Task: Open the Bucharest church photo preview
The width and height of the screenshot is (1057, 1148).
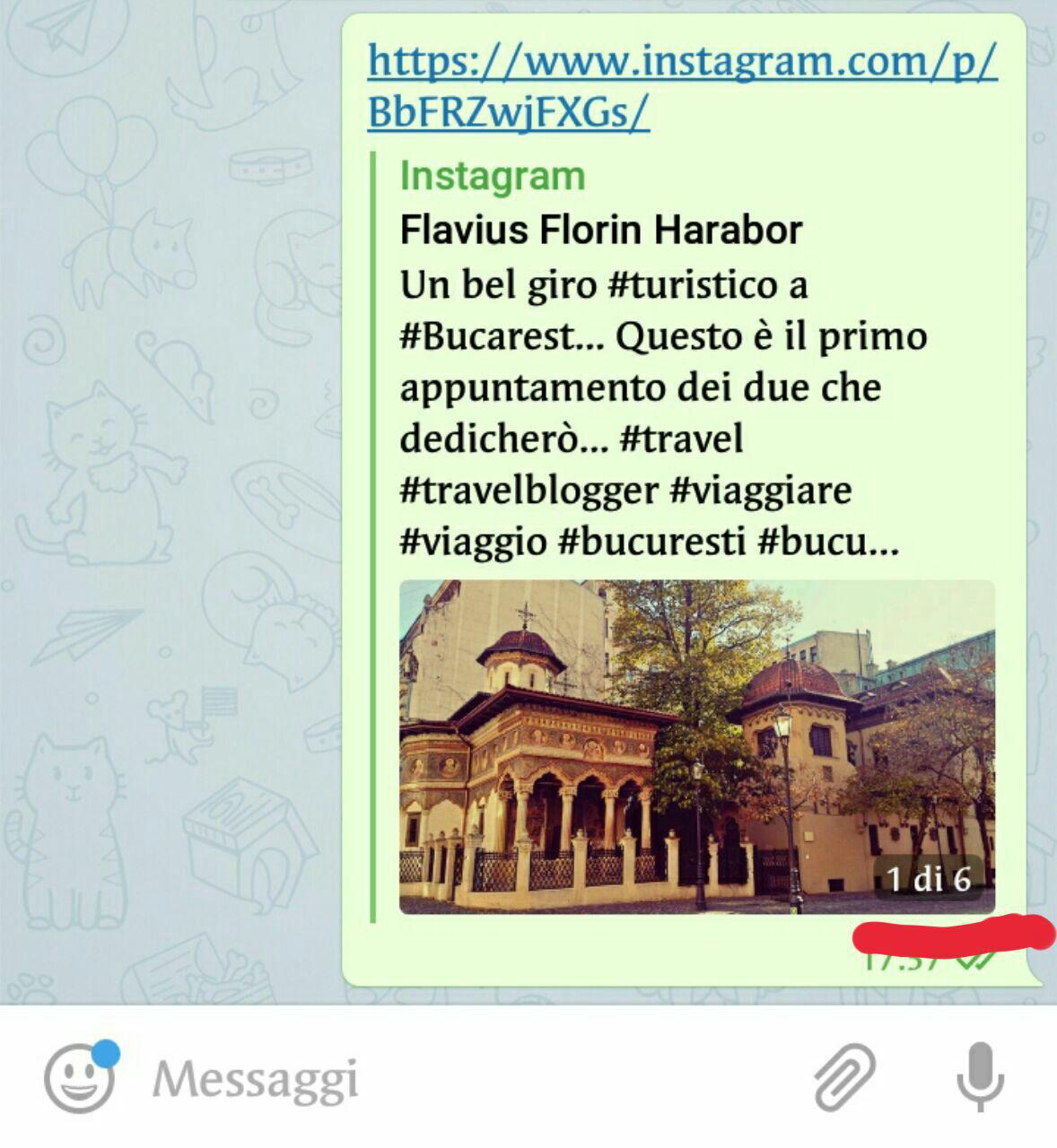Action: coord(696,746)
